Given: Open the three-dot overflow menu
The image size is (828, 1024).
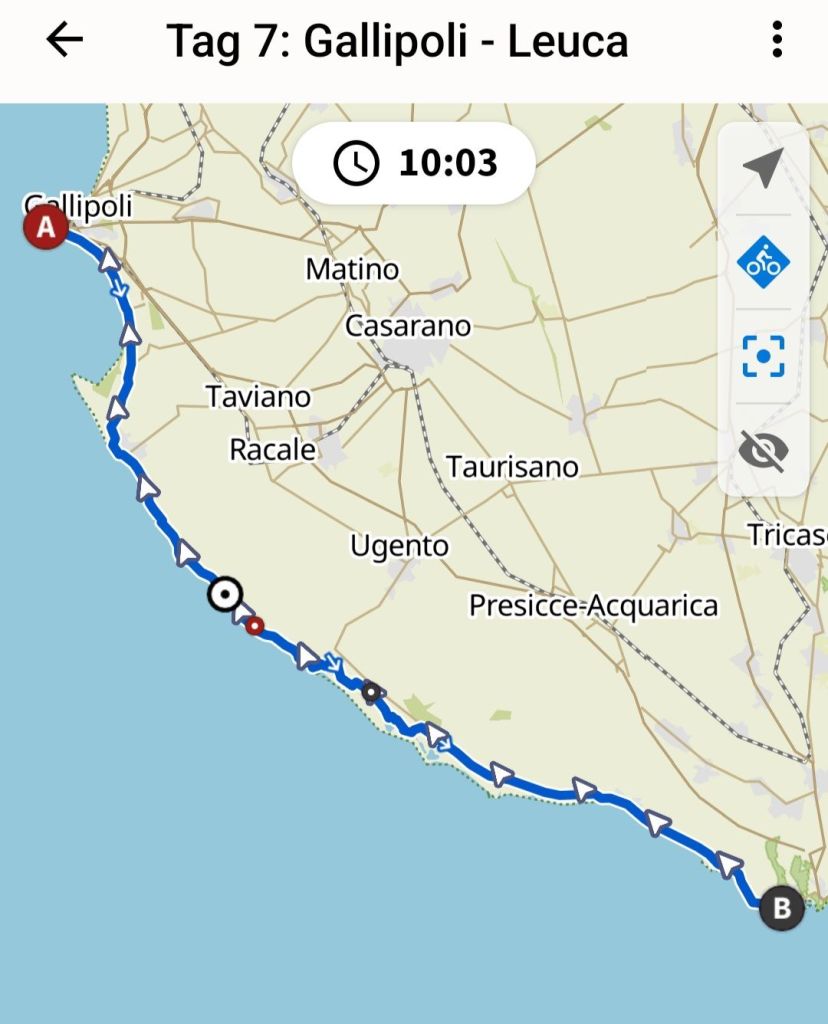Looking at the screenshot, I should coord(777,41).
